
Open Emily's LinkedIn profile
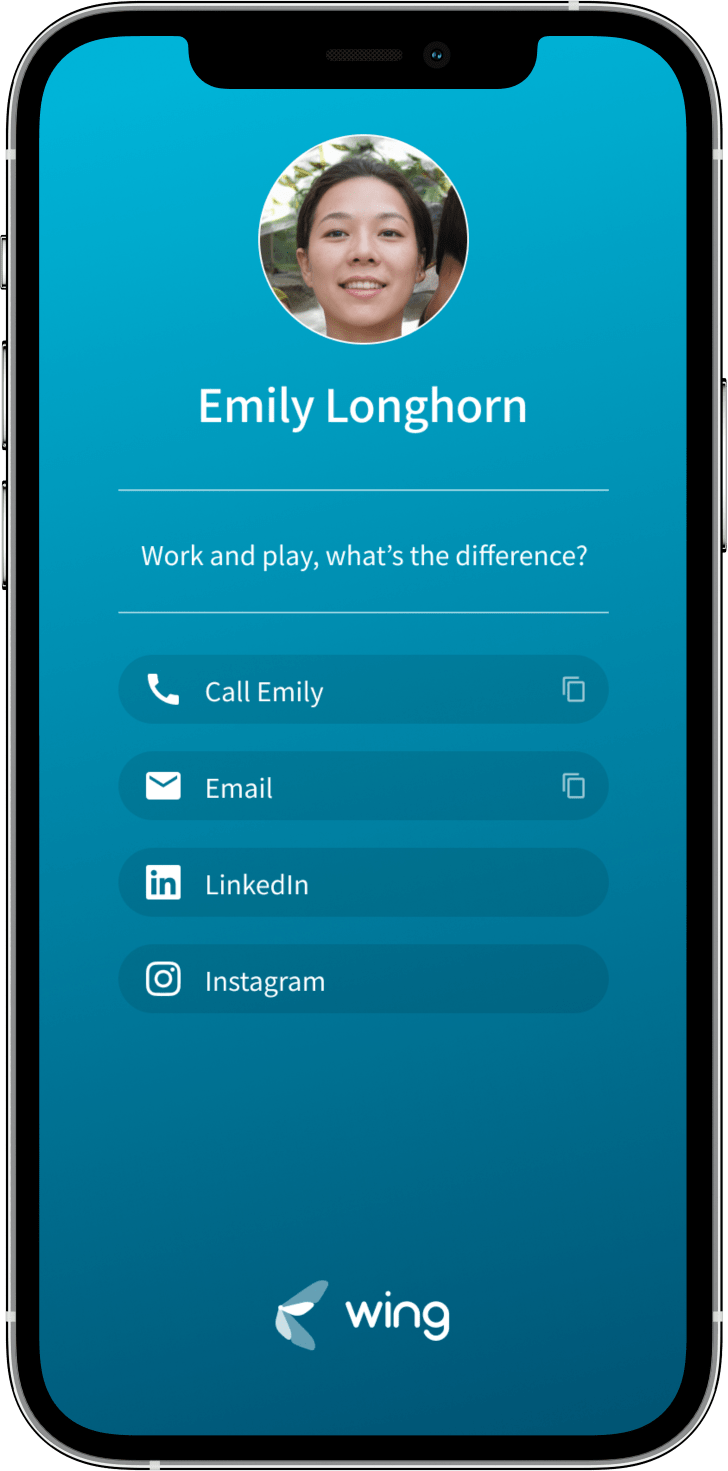coord(362,883)
